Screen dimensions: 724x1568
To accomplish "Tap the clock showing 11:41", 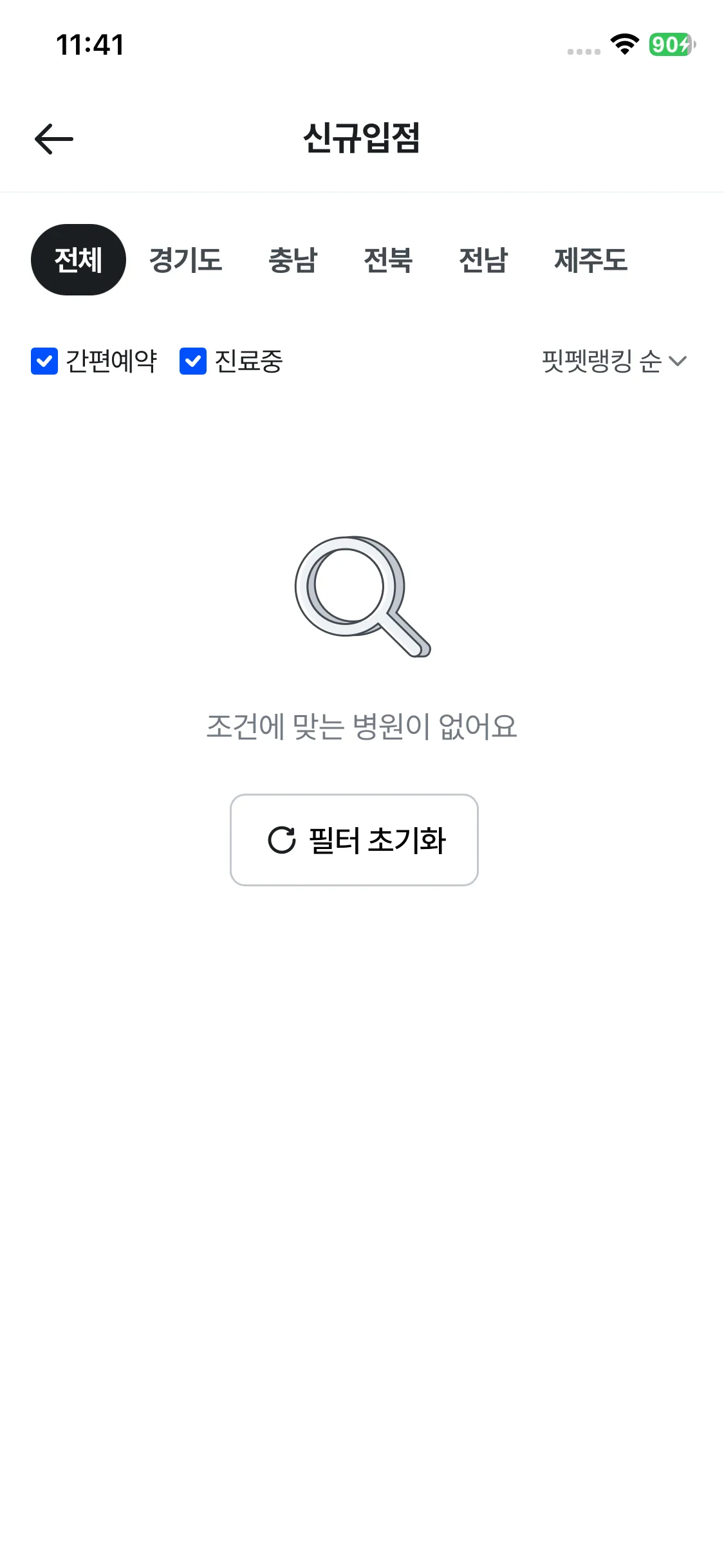I will tap(89, 44).
